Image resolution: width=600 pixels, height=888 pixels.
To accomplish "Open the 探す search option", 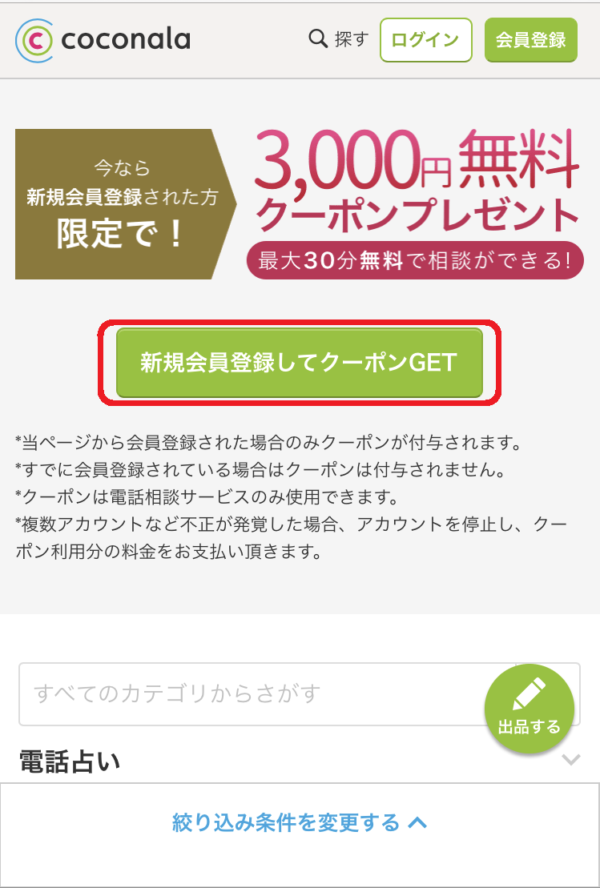I will [x=339, y=40].
